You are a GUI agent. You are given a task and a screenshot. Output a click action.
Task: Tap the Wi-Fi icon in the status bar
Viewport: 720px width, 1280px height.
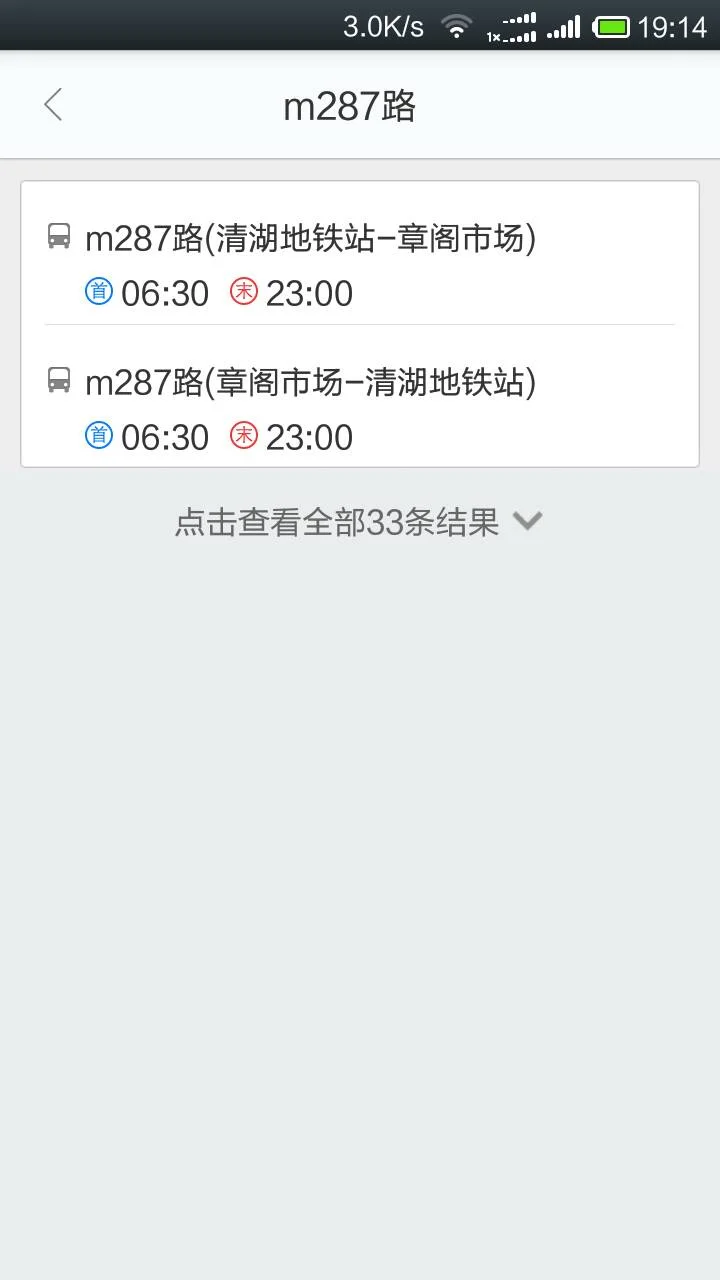(x=455, y=25)
